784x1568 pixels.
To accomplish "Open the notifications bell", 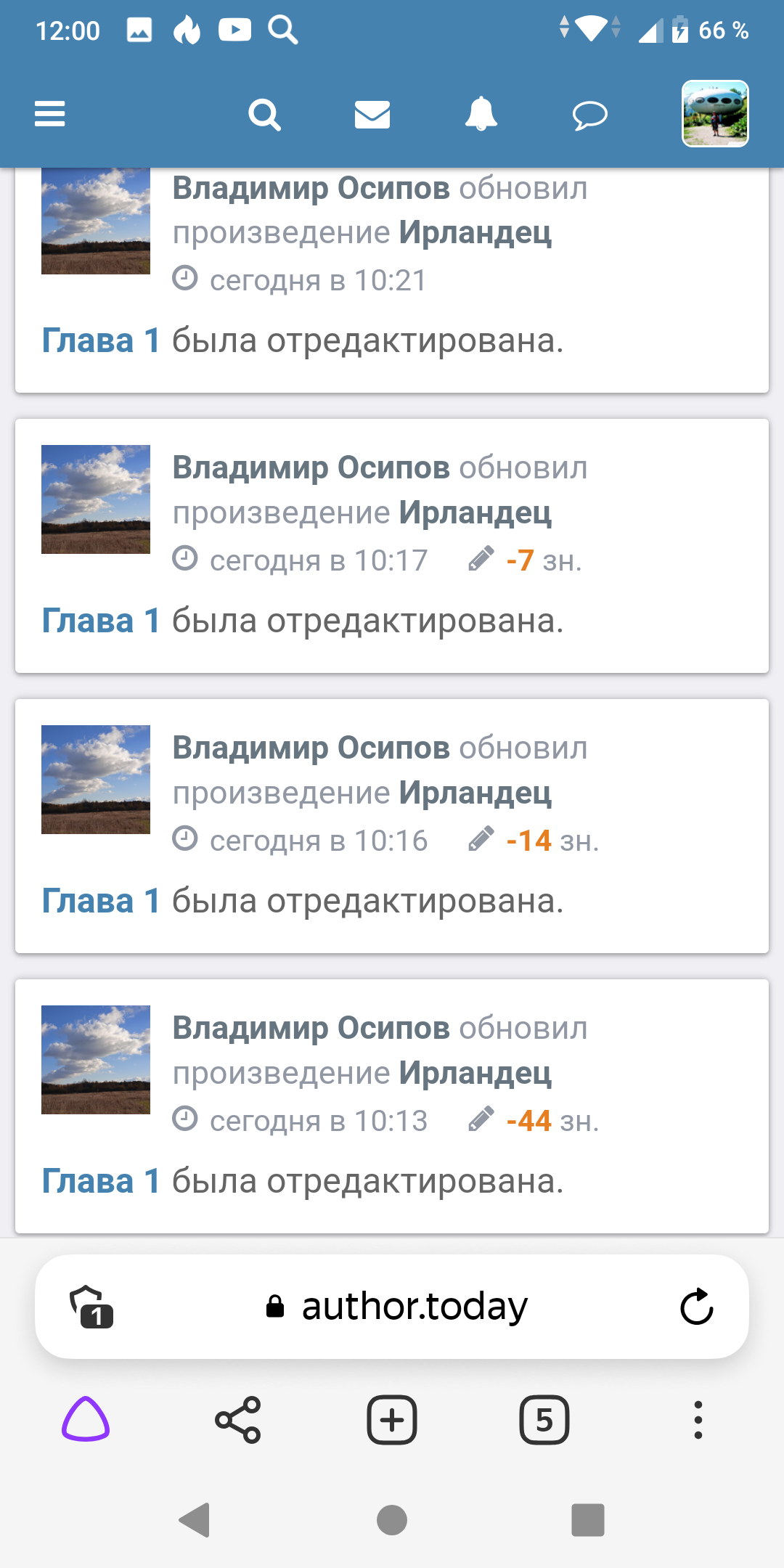I will 481,115.
